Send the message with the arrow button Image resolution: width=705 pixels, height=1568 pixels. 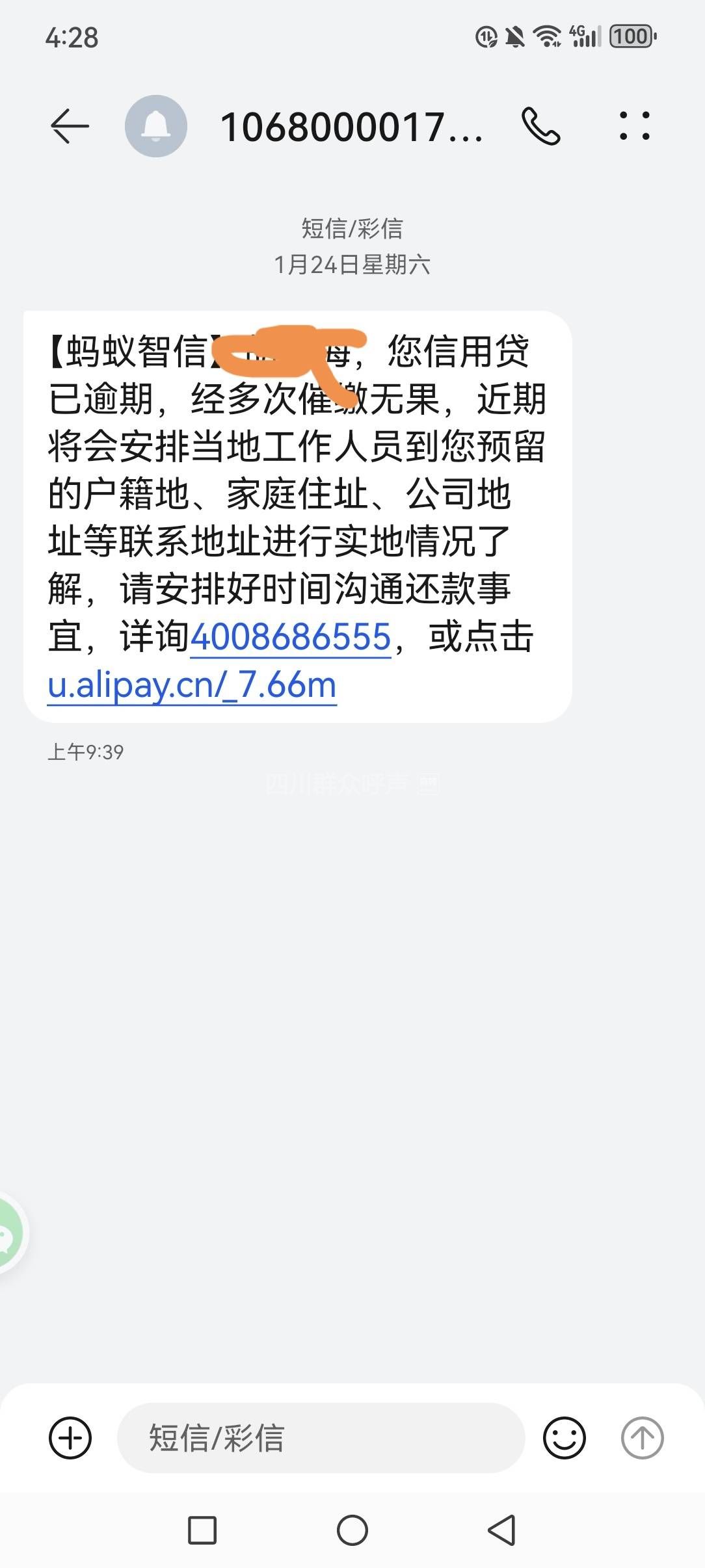pyautogui.click(x=642, y=1437)
